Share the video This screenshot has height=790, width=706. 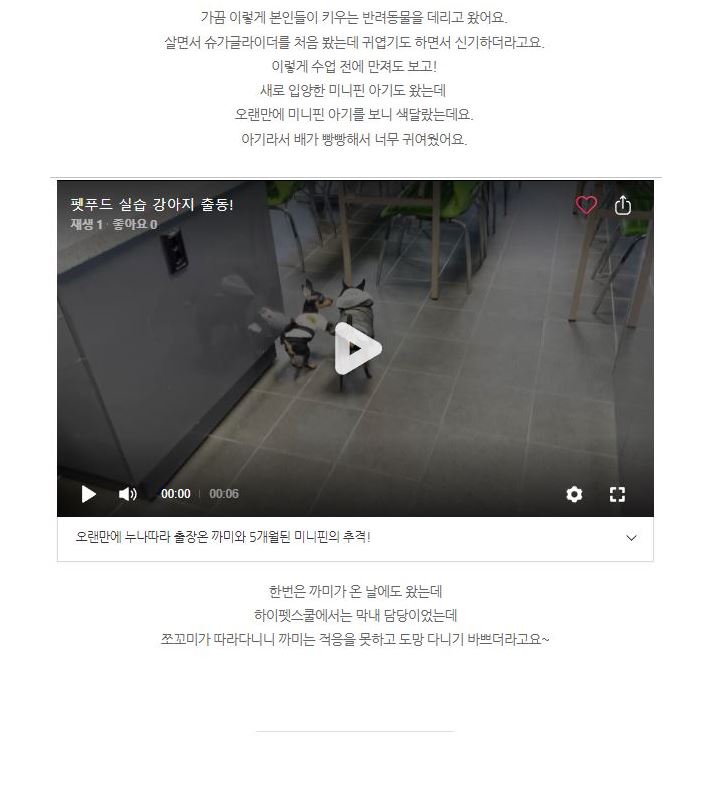point(623,205)
